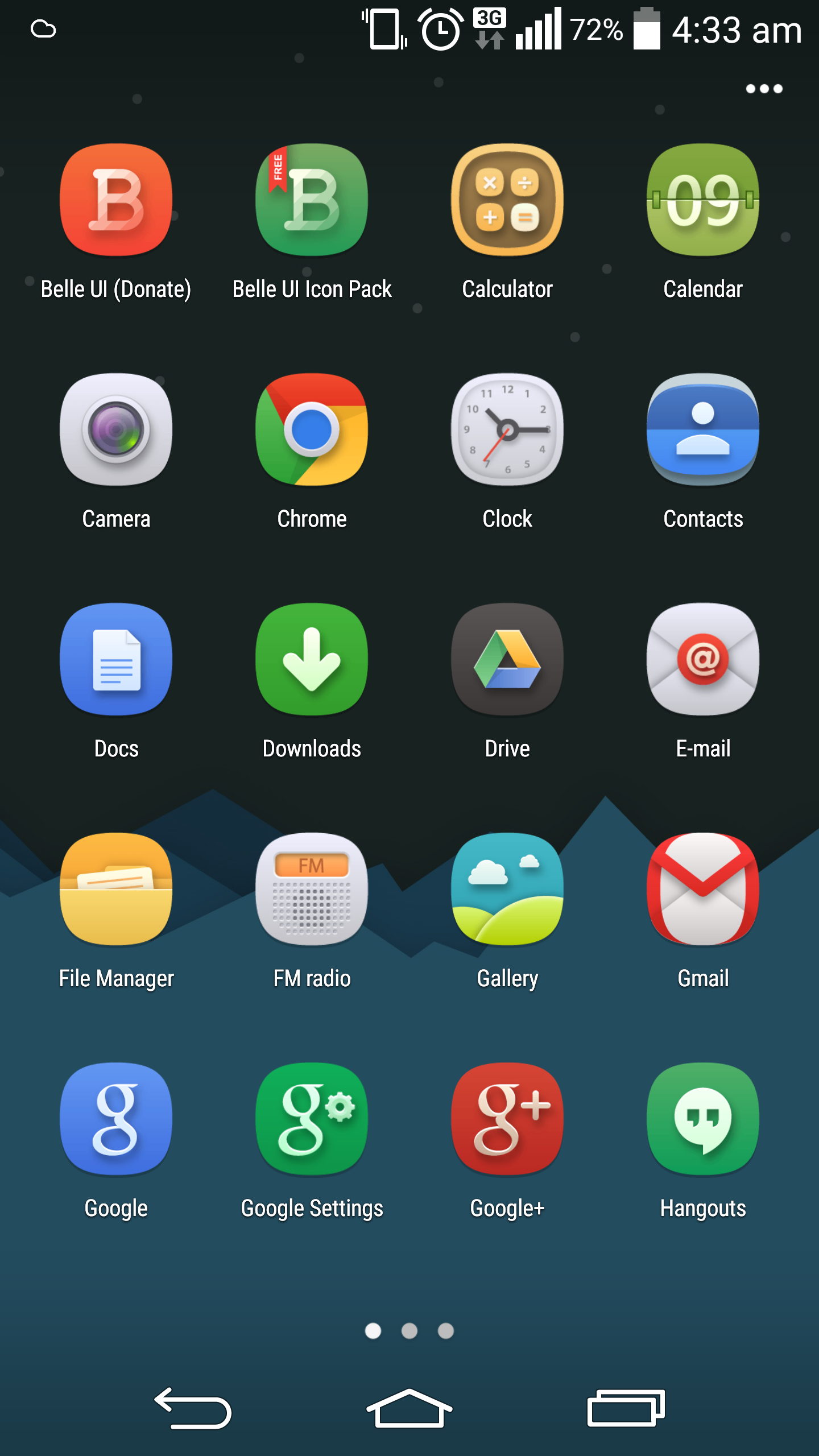Launch the Calendar app
The image size is (819, 1456).
point(703,200)
